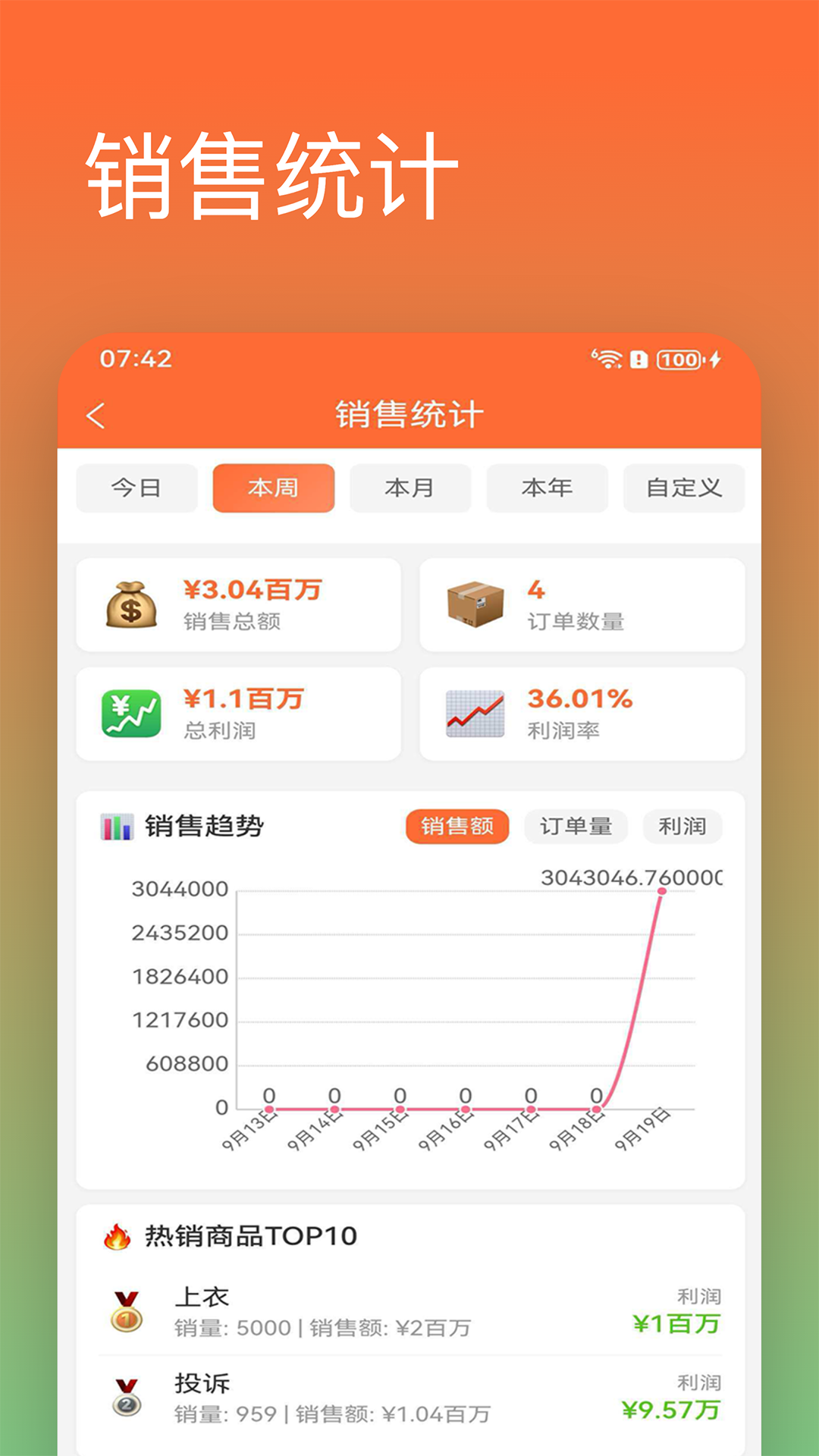Toggle the 销售额 chart view
The height and width of the screenshot is (1456, 819).
pos(457,827)
